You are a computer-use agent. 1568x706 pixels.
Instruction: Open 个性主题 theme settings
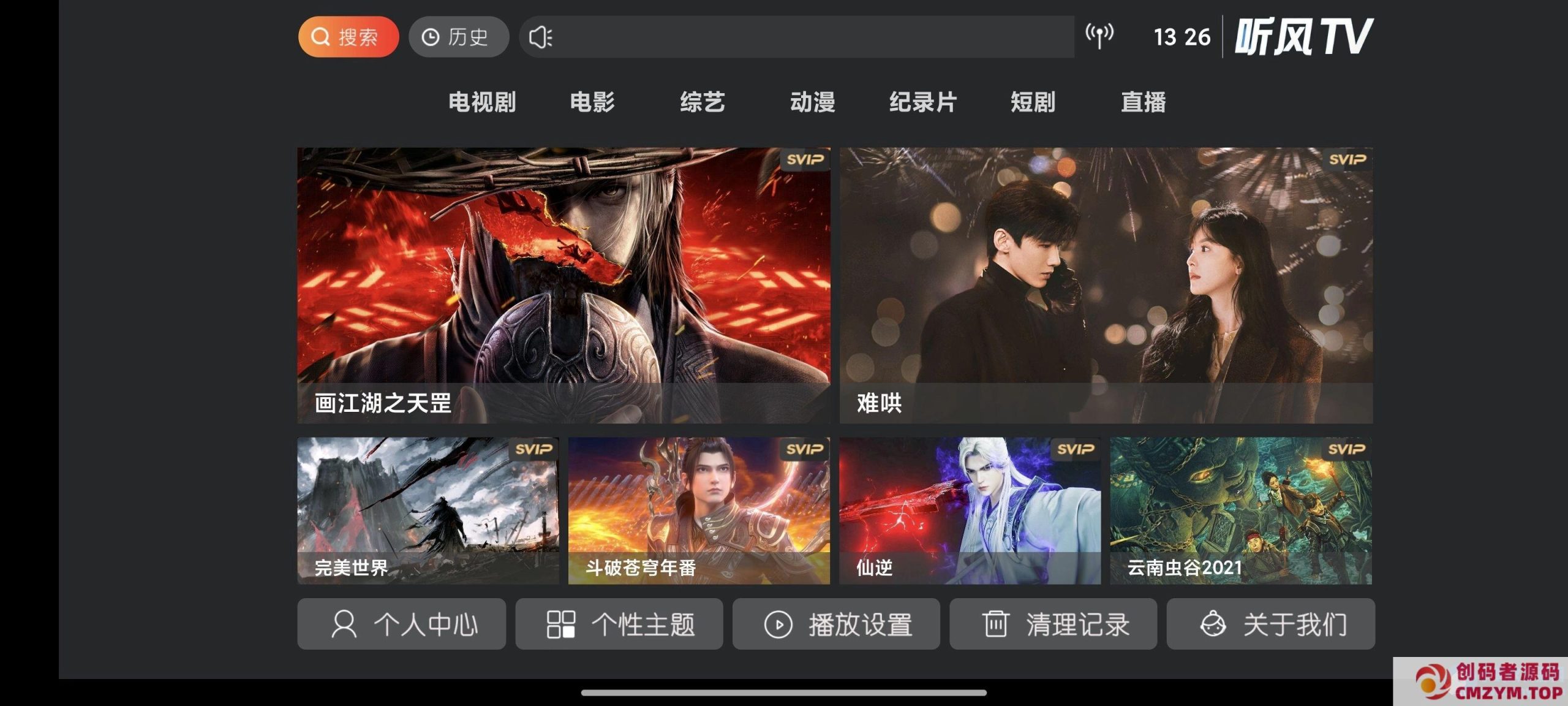click(619, 624)
